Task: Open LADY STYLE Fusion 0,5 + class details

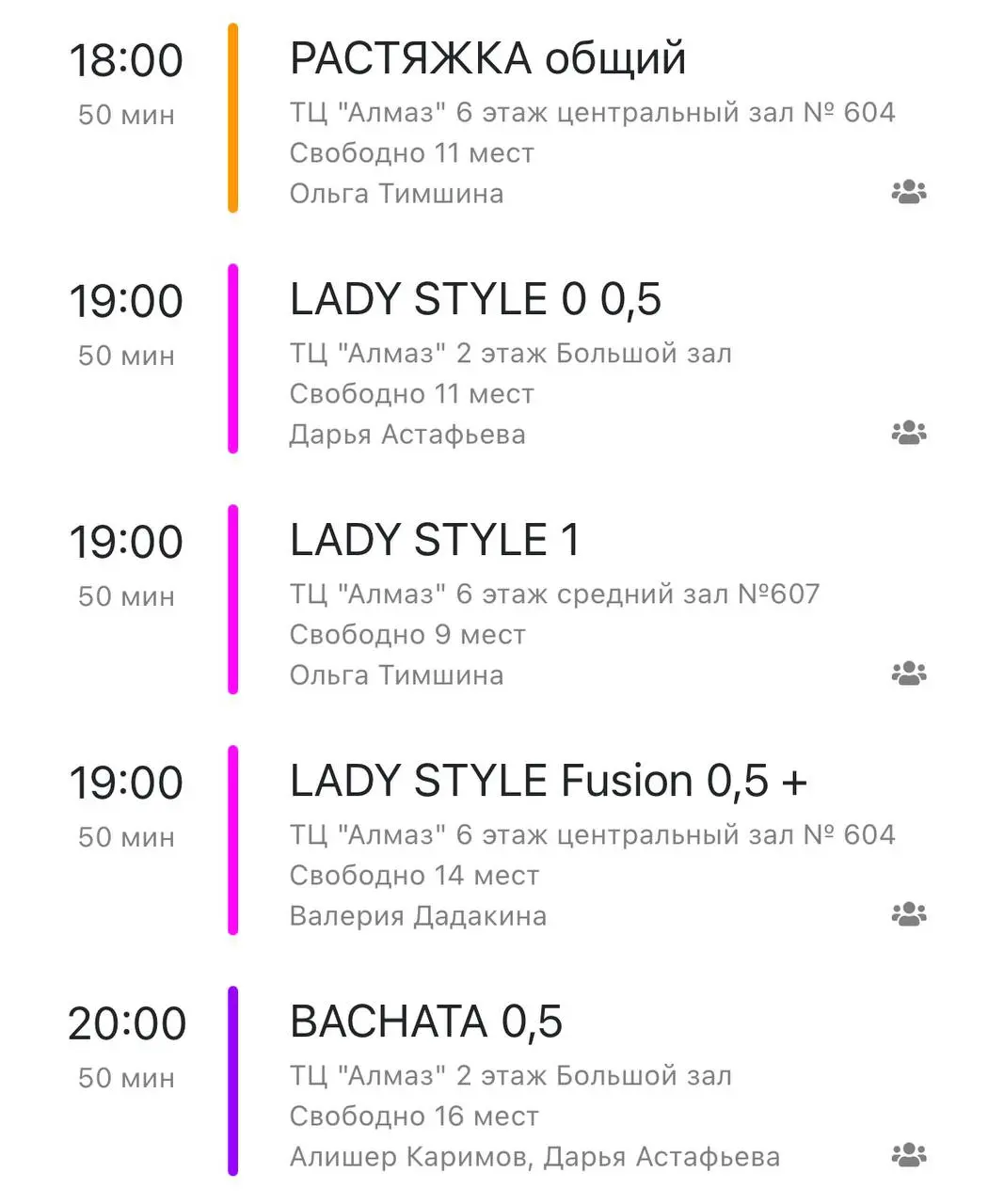Action: [x=548, y=782]
